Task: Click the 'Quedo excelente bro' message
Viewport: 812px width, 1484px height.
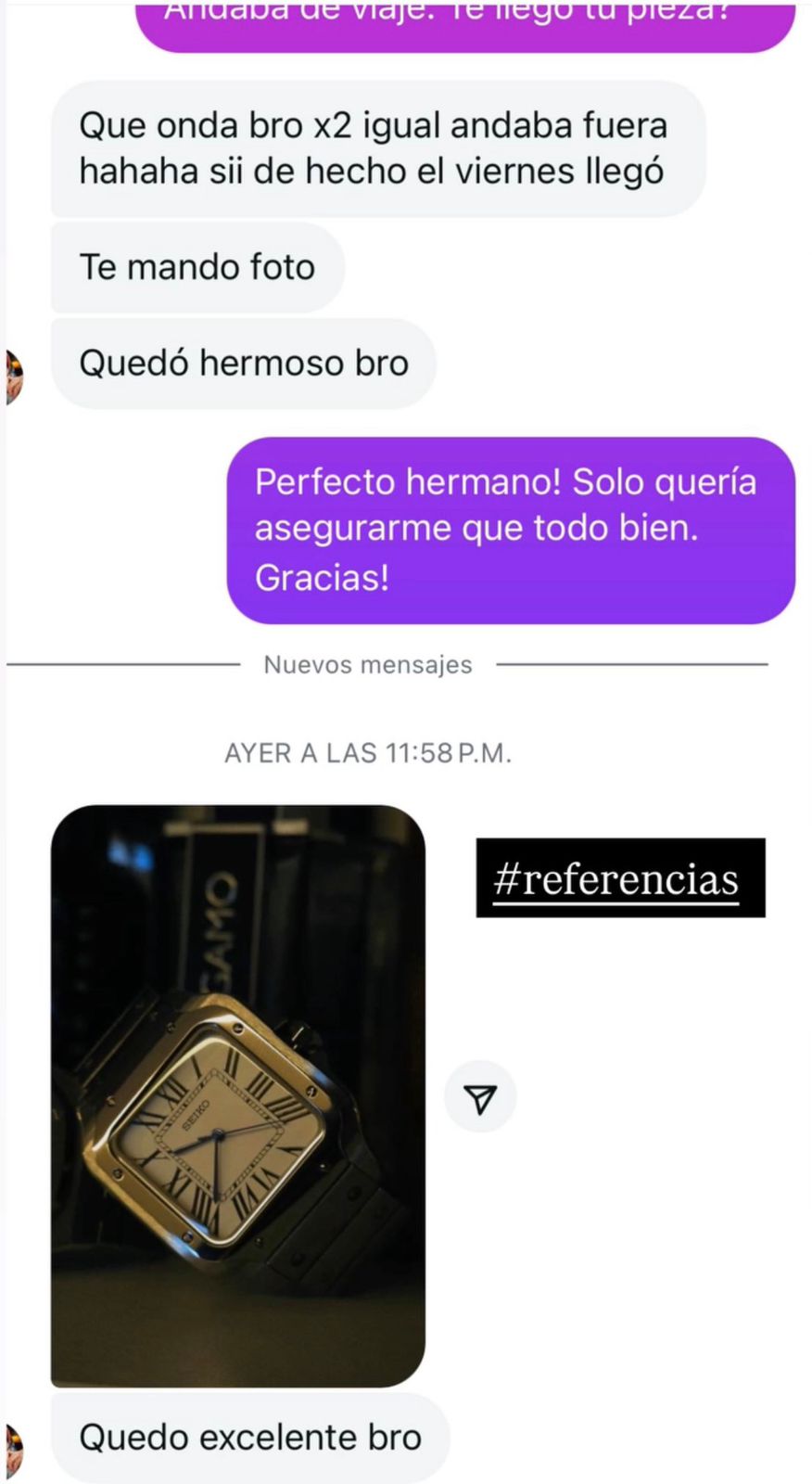Action: click(248, 1437)
